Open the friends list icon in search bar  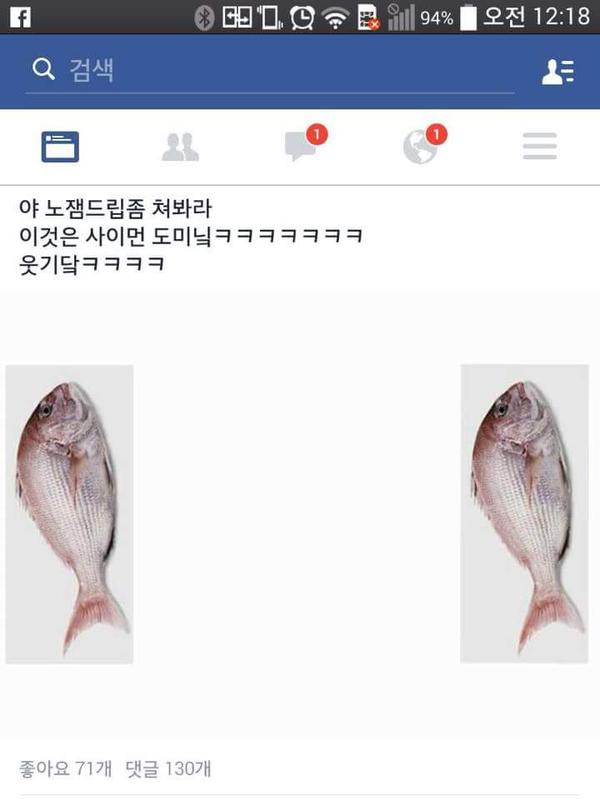[x=556, y=71]
